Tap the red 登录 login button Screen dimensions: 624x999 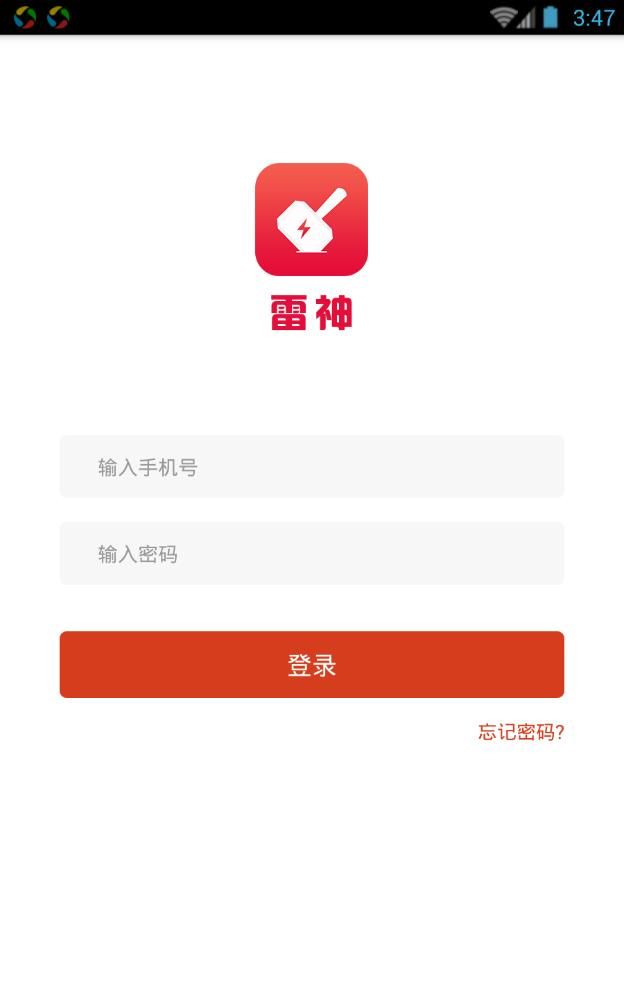[x=312, y=665]
